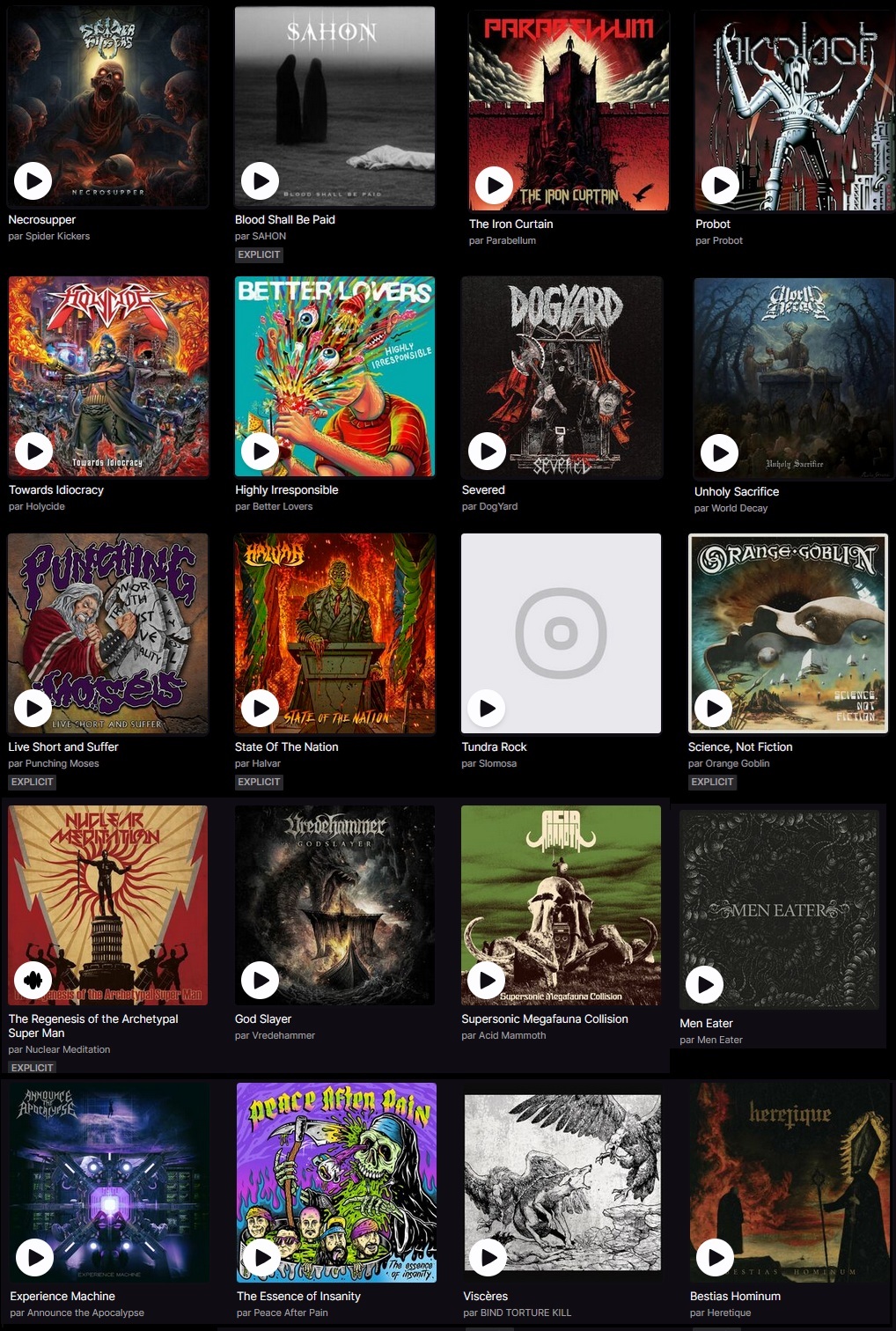
Task: Play Experience Machine by Announce the Apocalypse
Action: coord(35,1257)
